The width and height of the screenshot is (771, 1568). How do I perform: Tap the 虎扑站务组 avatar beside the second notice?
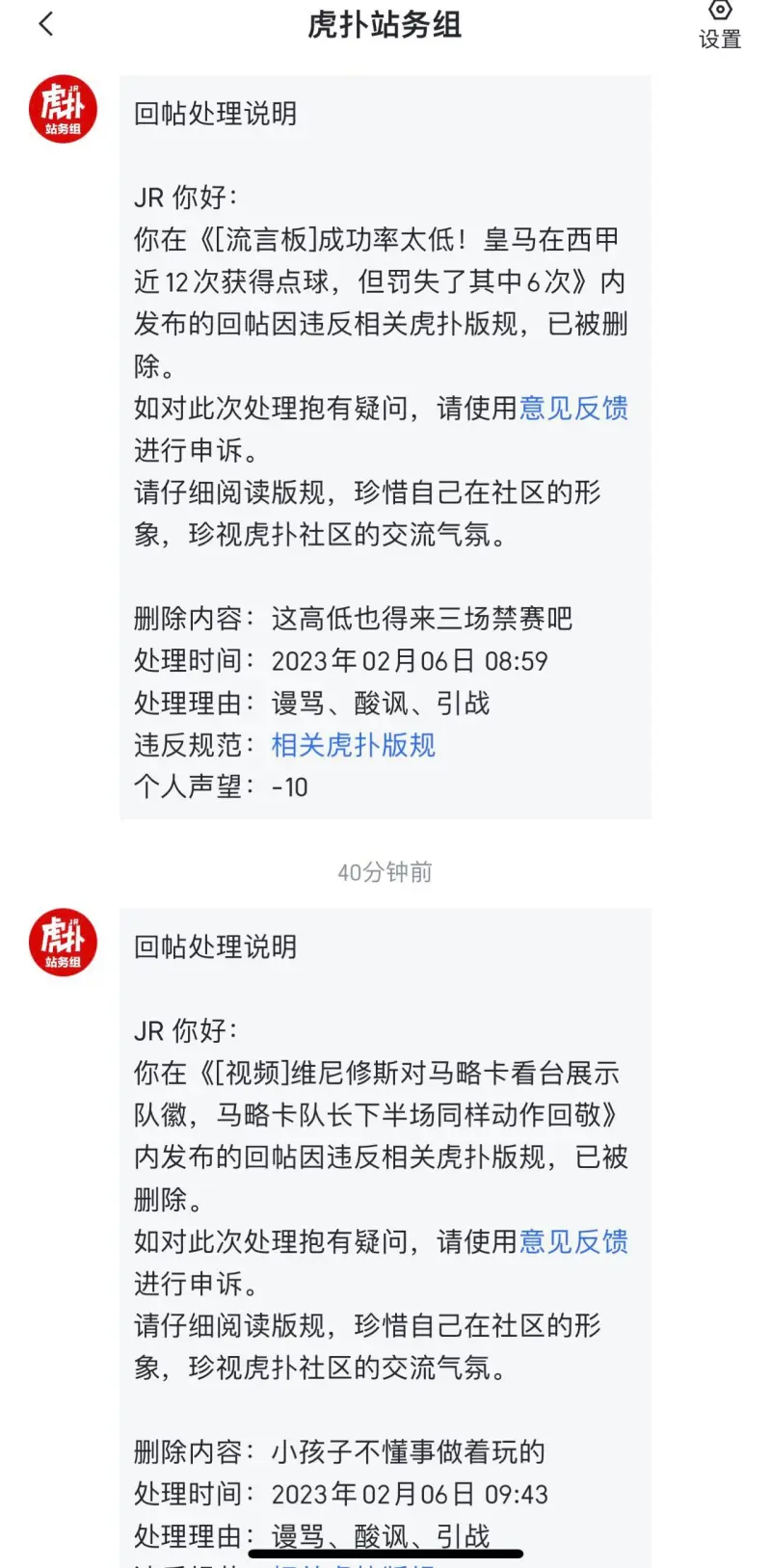tap(63, 942)
